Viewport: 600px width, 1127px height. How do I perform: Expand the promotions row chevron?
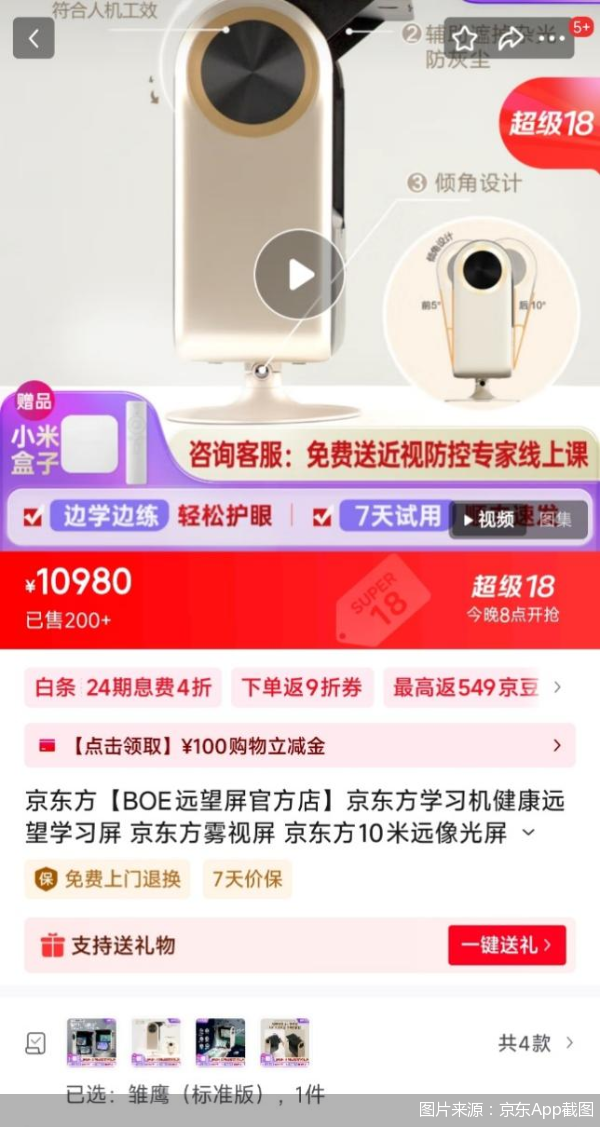(x=558, y=687)
